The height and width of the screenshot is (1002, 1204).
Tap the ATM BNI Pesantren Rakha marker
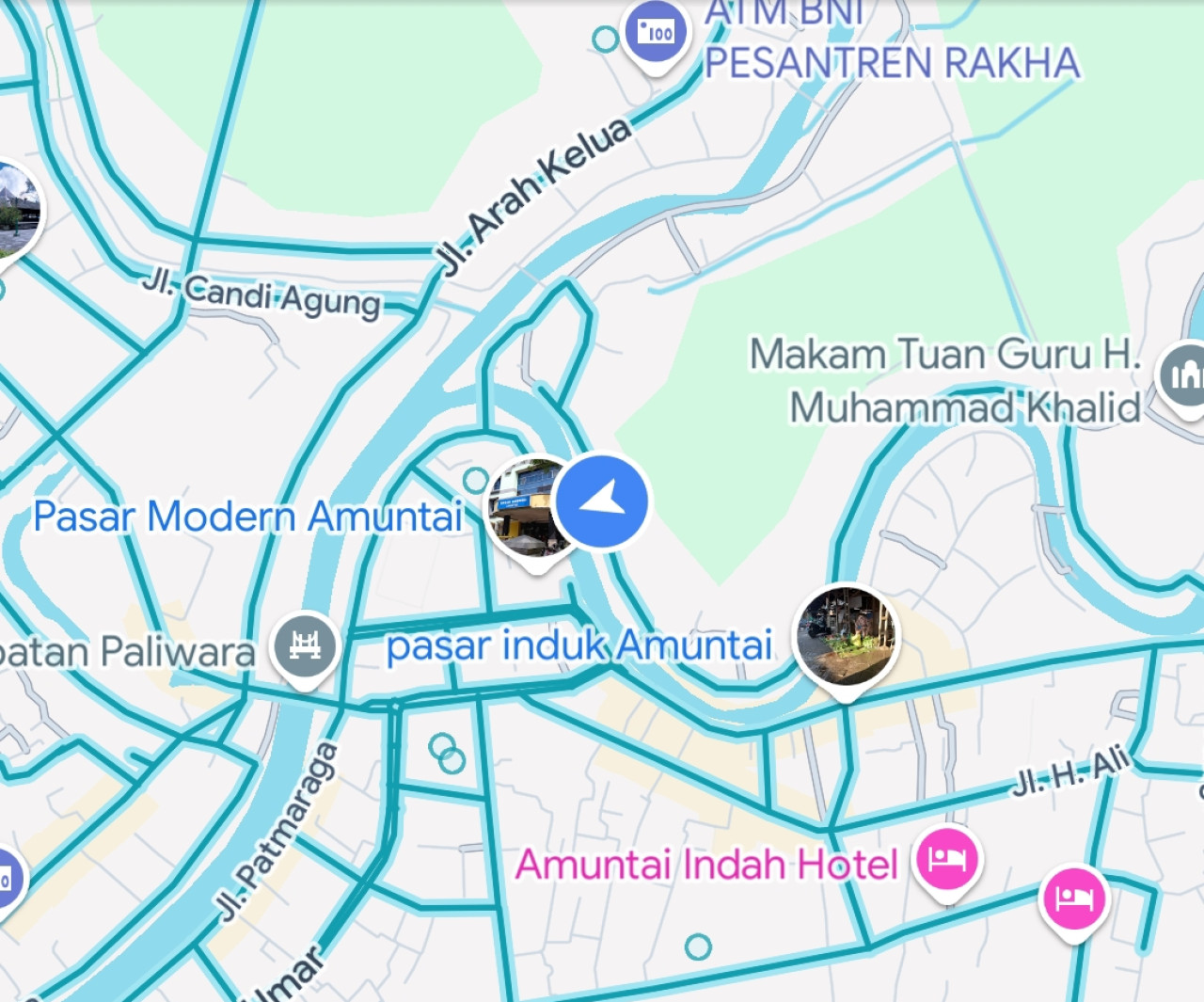pos(657,33)
